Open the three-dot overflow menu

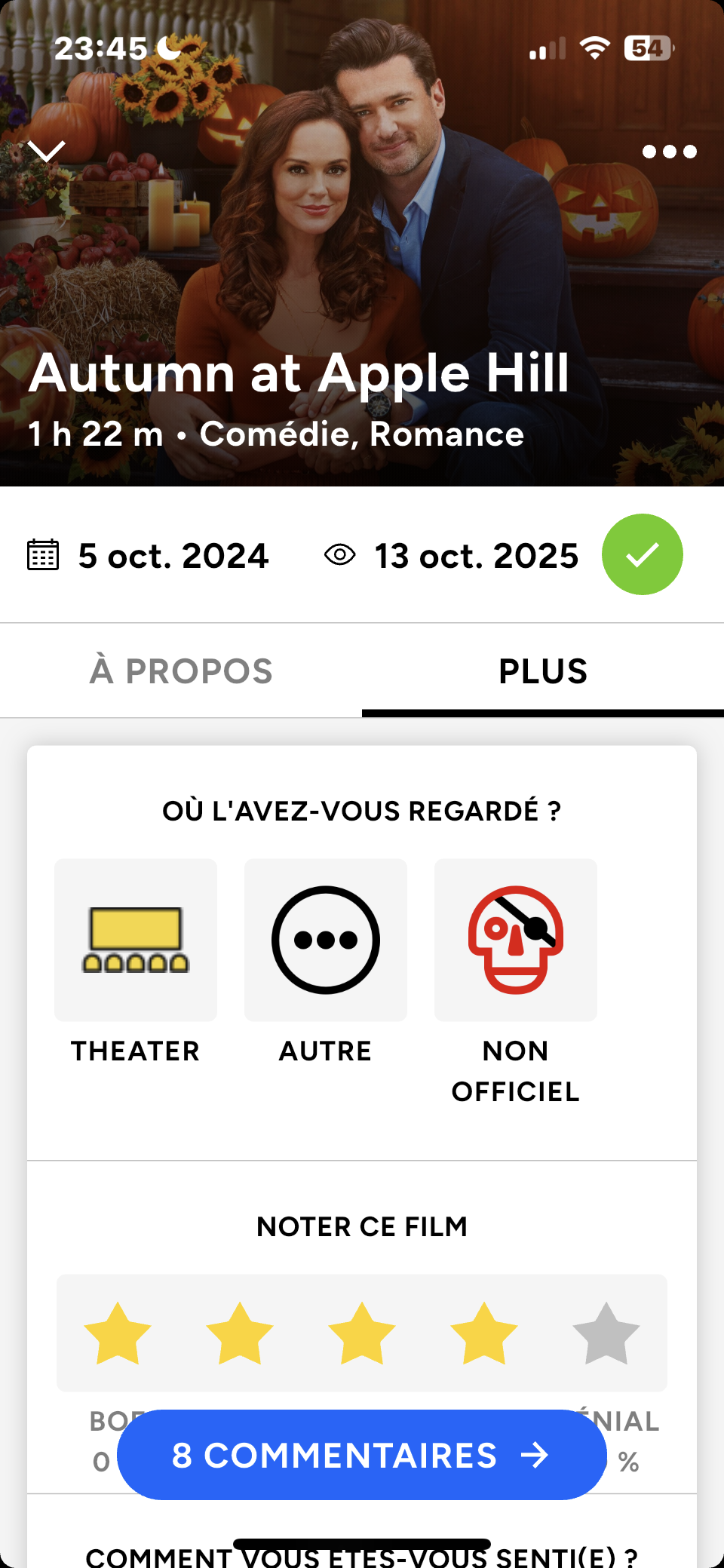pos(669,152)
